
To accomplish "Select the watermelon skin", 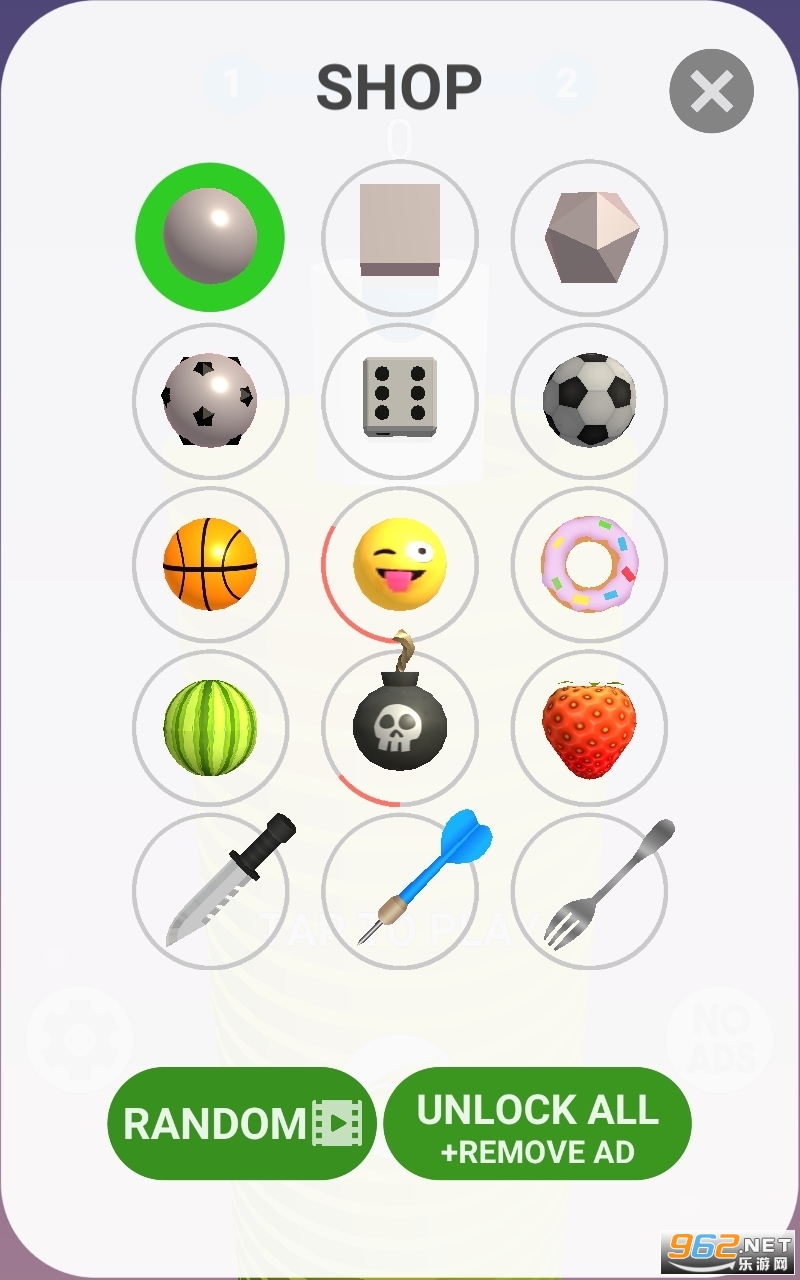I will pyautogui.click(x=210, y=727).
